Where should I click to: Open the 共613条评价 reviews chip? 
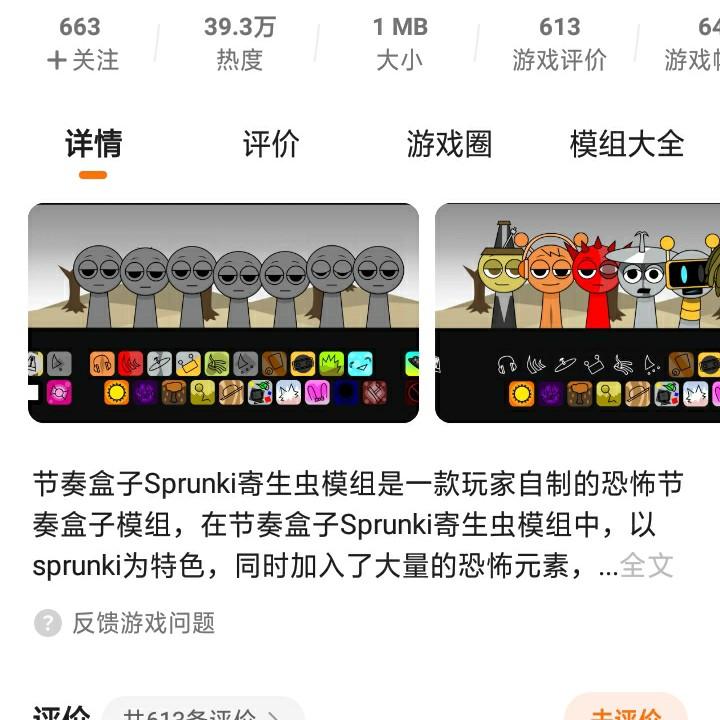pos(203,712)
